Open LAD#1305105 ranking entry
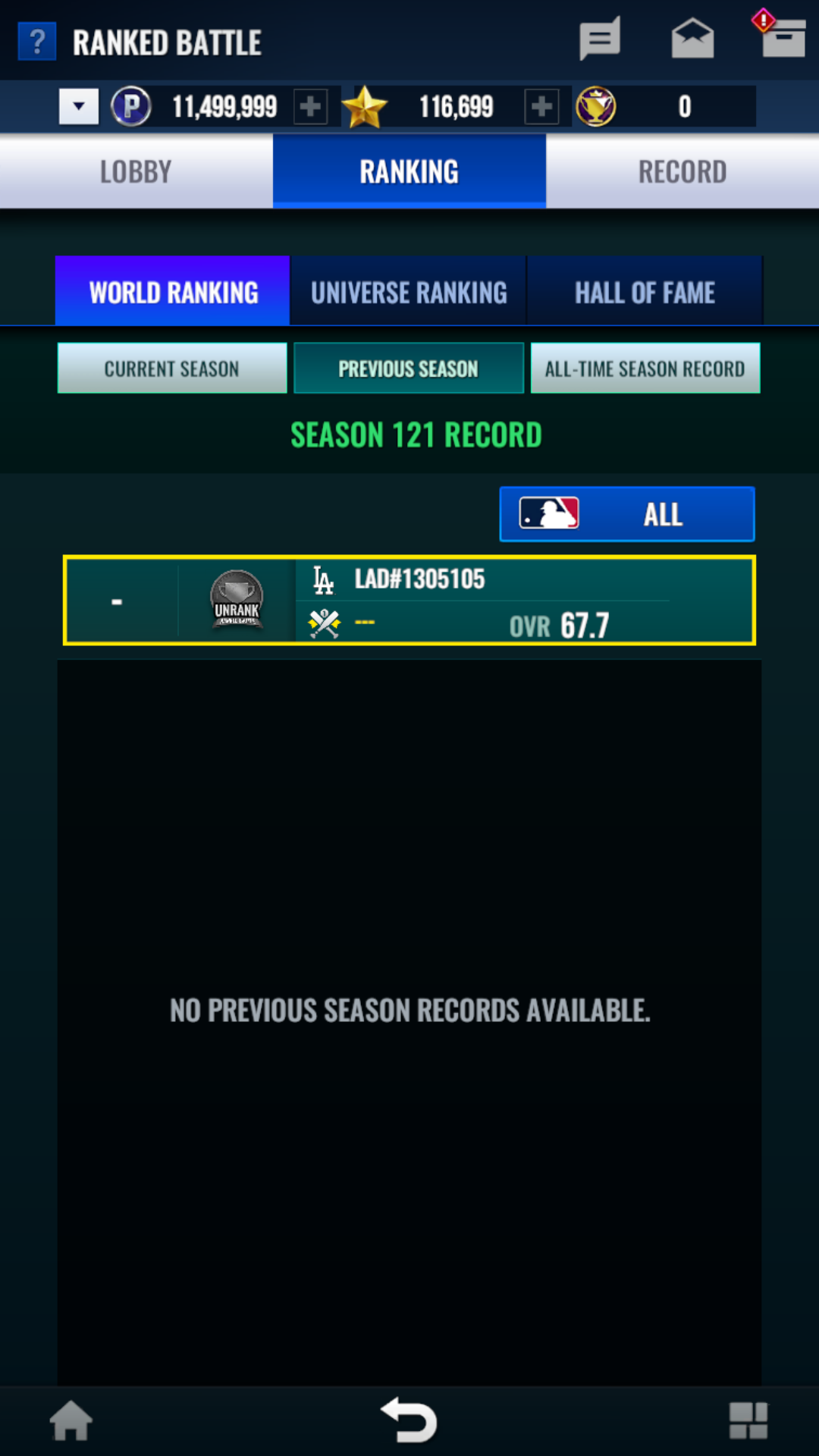Screen dimensions: 819x1456 tap(409, 601)
